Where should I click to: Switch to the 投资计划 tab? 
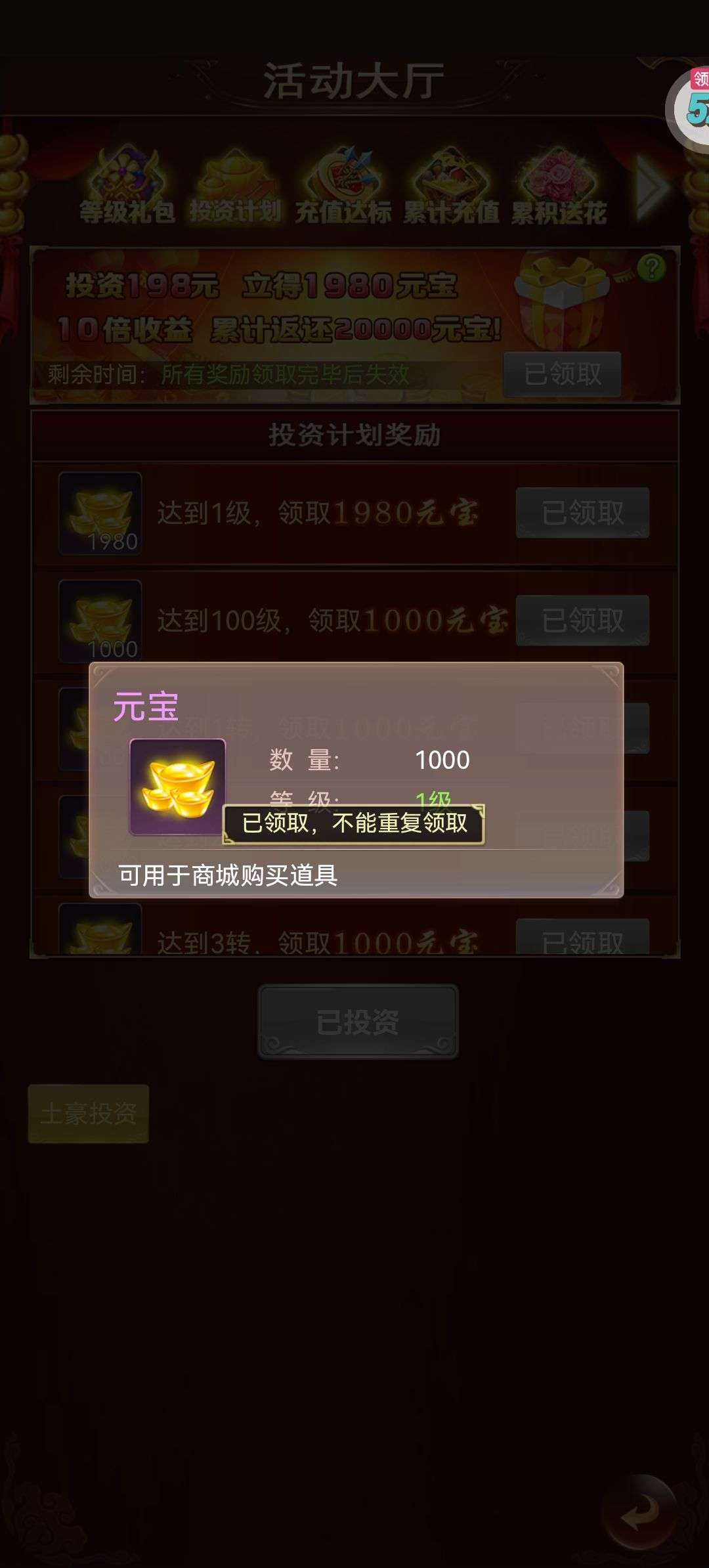pos(235,187)
